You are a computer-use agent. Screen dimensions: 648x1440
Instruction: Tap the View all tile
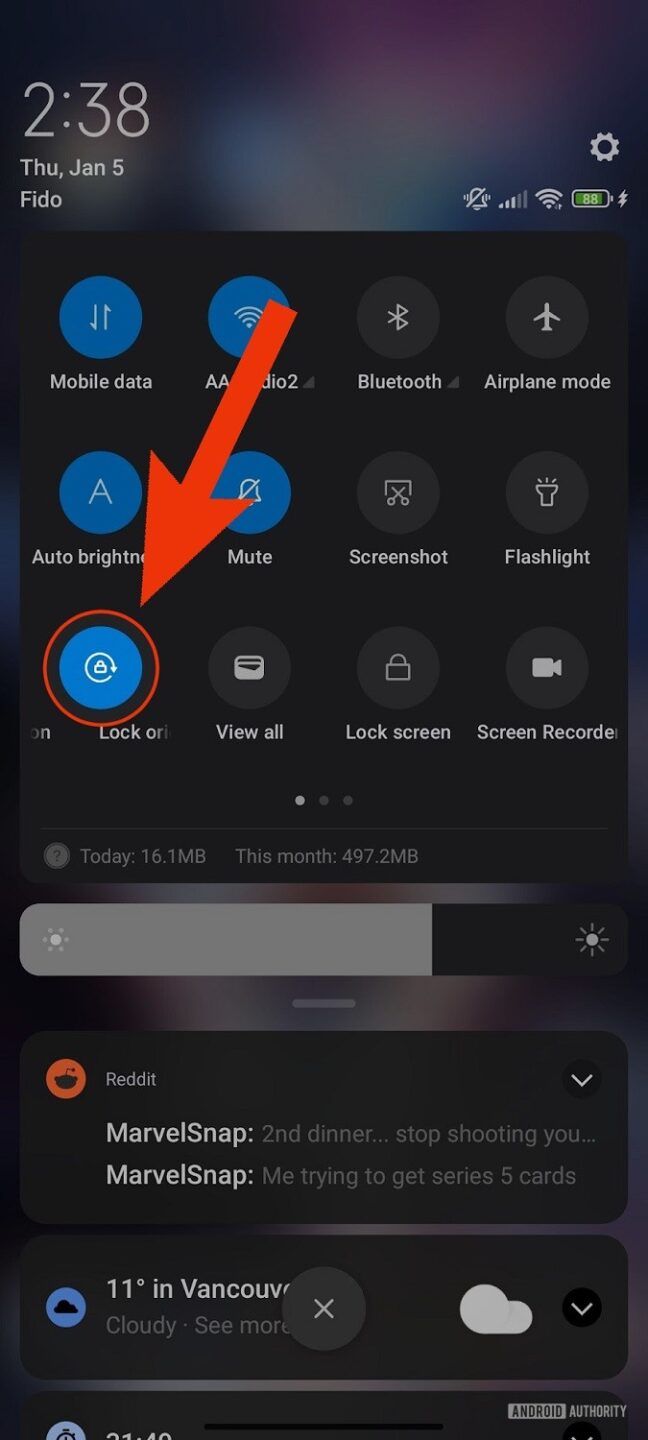pyautogui.click(x=250, y=668)
